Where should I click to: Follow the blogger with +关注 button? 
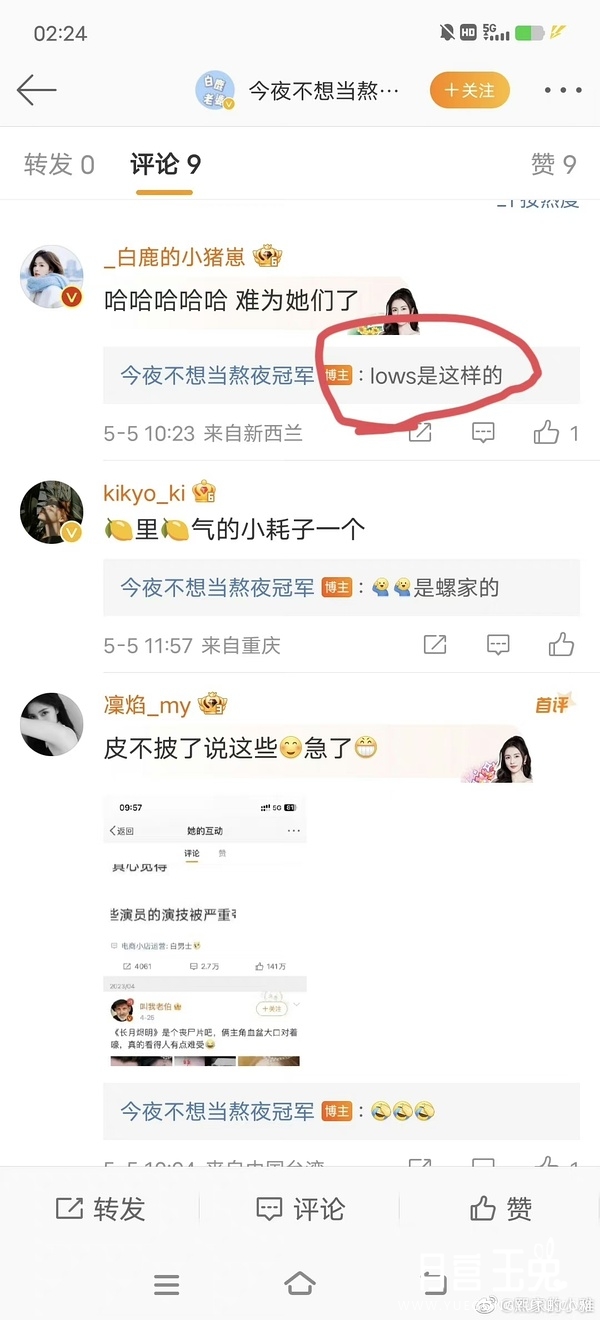tap(469, 90)
